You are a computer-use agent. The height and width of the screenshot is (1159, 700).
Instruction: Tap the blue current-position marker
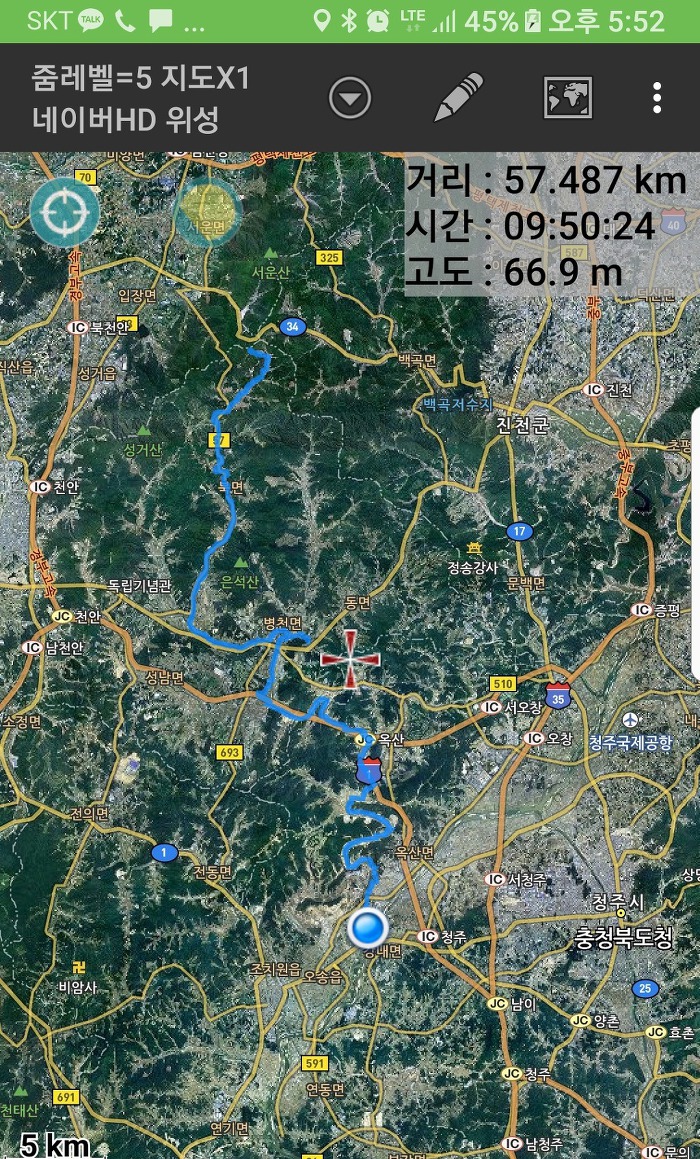(x=368, y=928)
